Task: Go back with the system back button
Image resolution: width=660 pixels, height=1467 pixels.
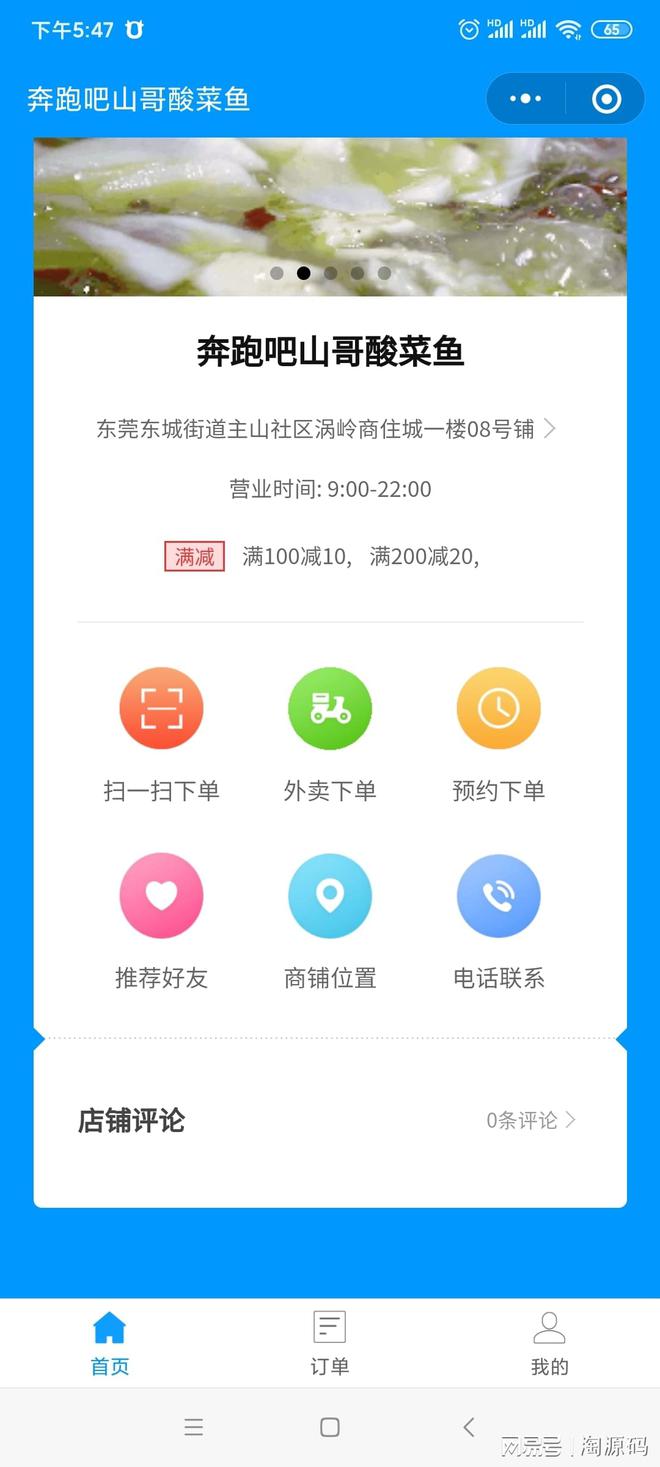Action: [468, 1427]
